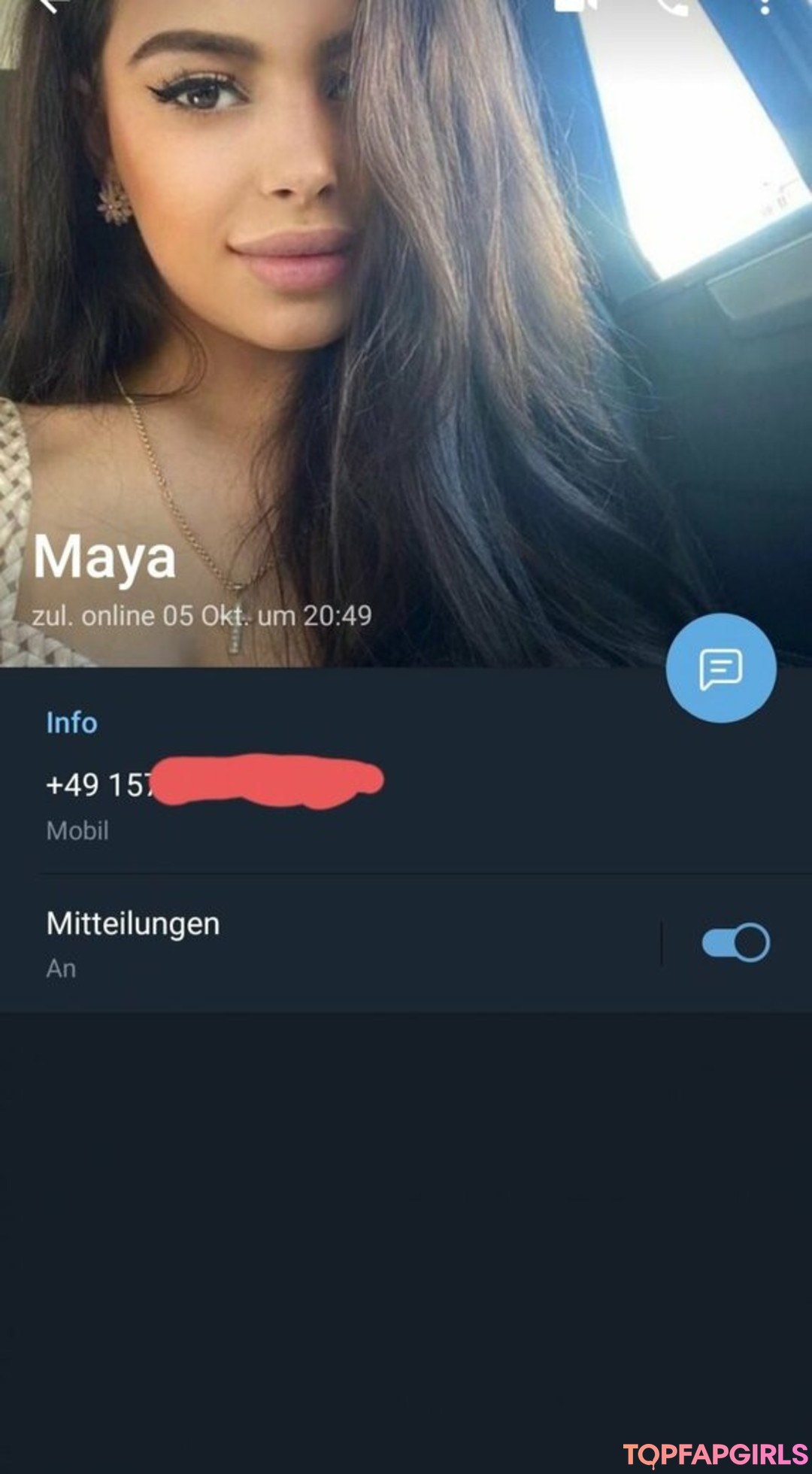812x1474 pixels.
Task: Open Maya's profile photo
Action: (x=406, y=301)
